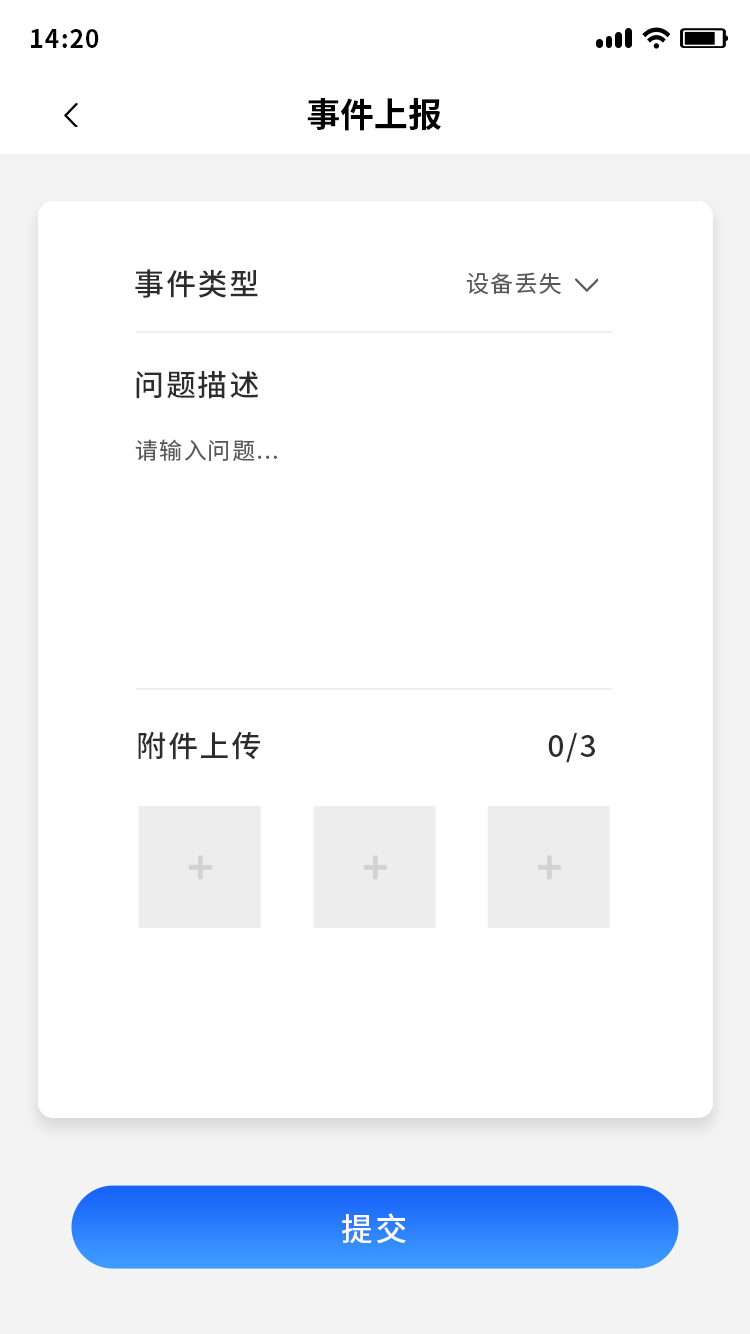Click the cellular signal bars icon
Image resolution: width=750 pixels, height=1334 pixels.
click(612, 38)
